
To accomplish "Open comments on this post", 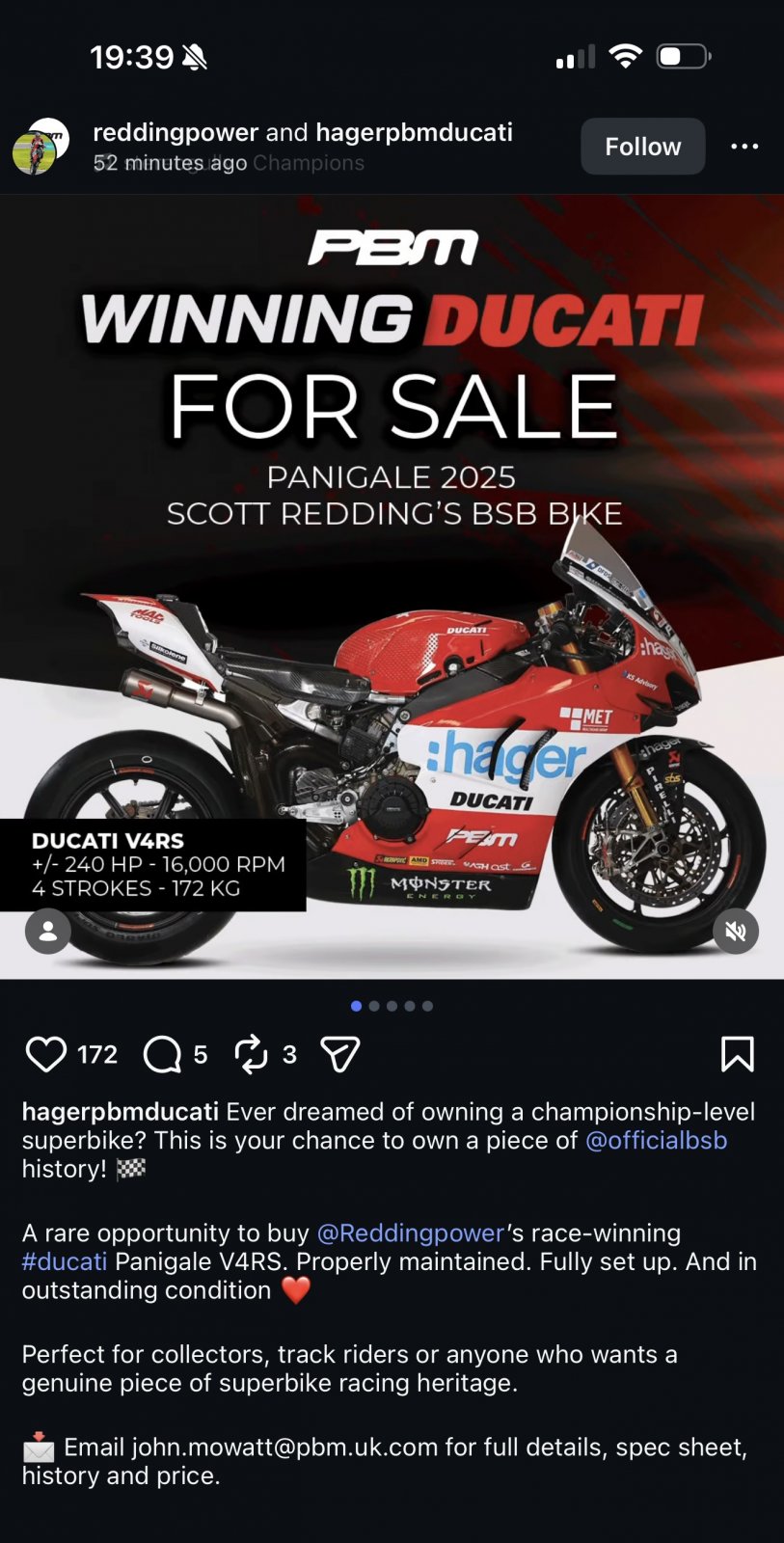I will point(162,1054).
